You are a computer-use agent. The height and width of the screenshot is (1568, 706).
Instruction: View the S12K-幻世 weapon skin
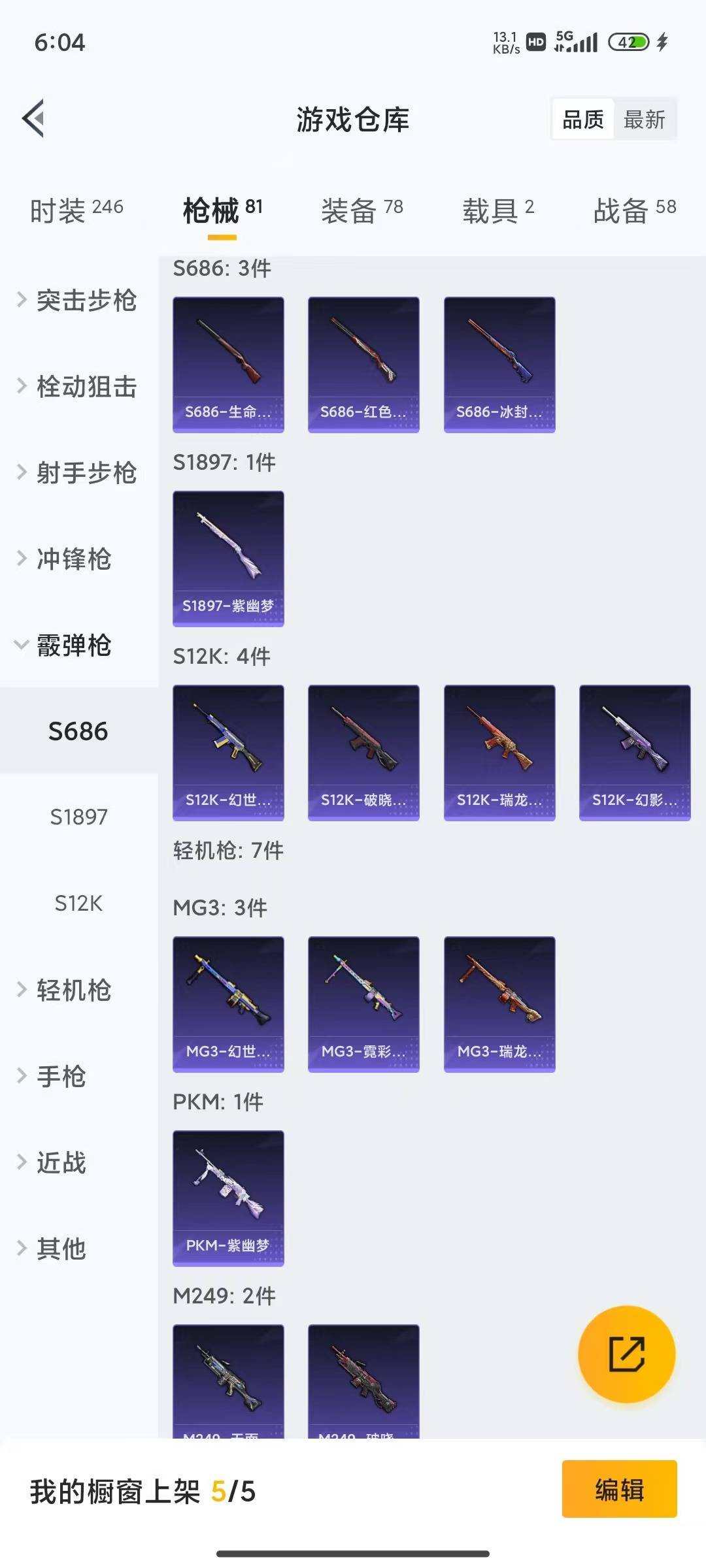pyautogui.click(x=228, y=751)
